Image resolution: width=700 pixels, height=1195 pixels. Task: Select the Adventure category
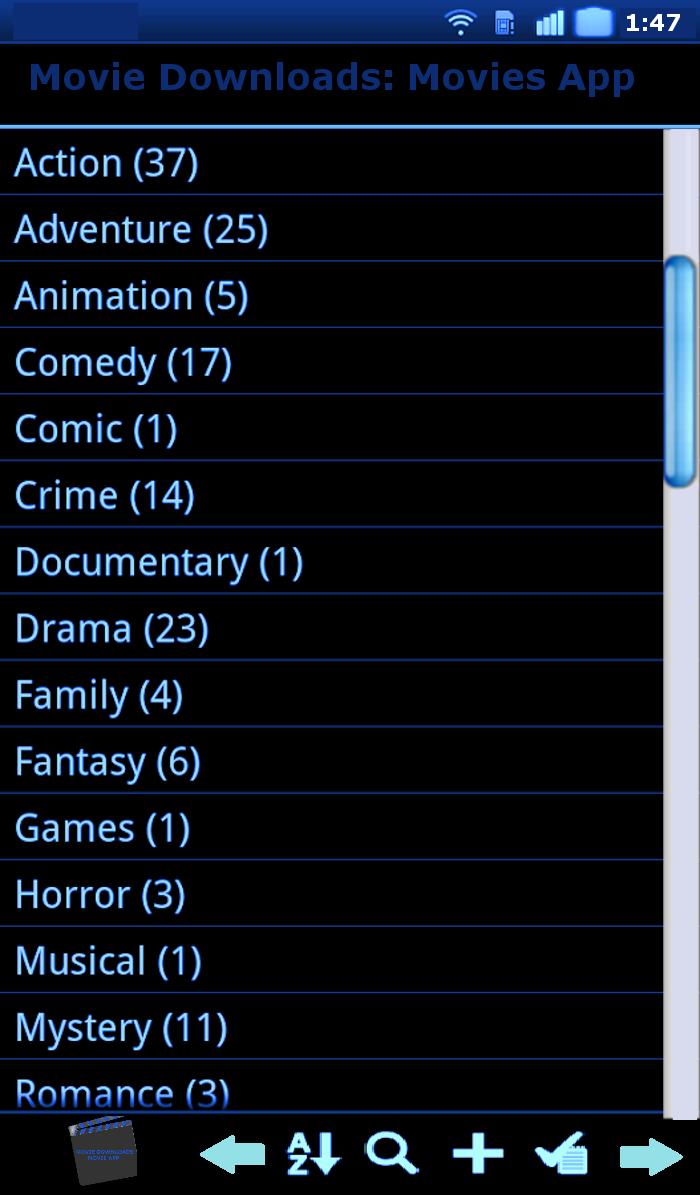tap(141, 230)
